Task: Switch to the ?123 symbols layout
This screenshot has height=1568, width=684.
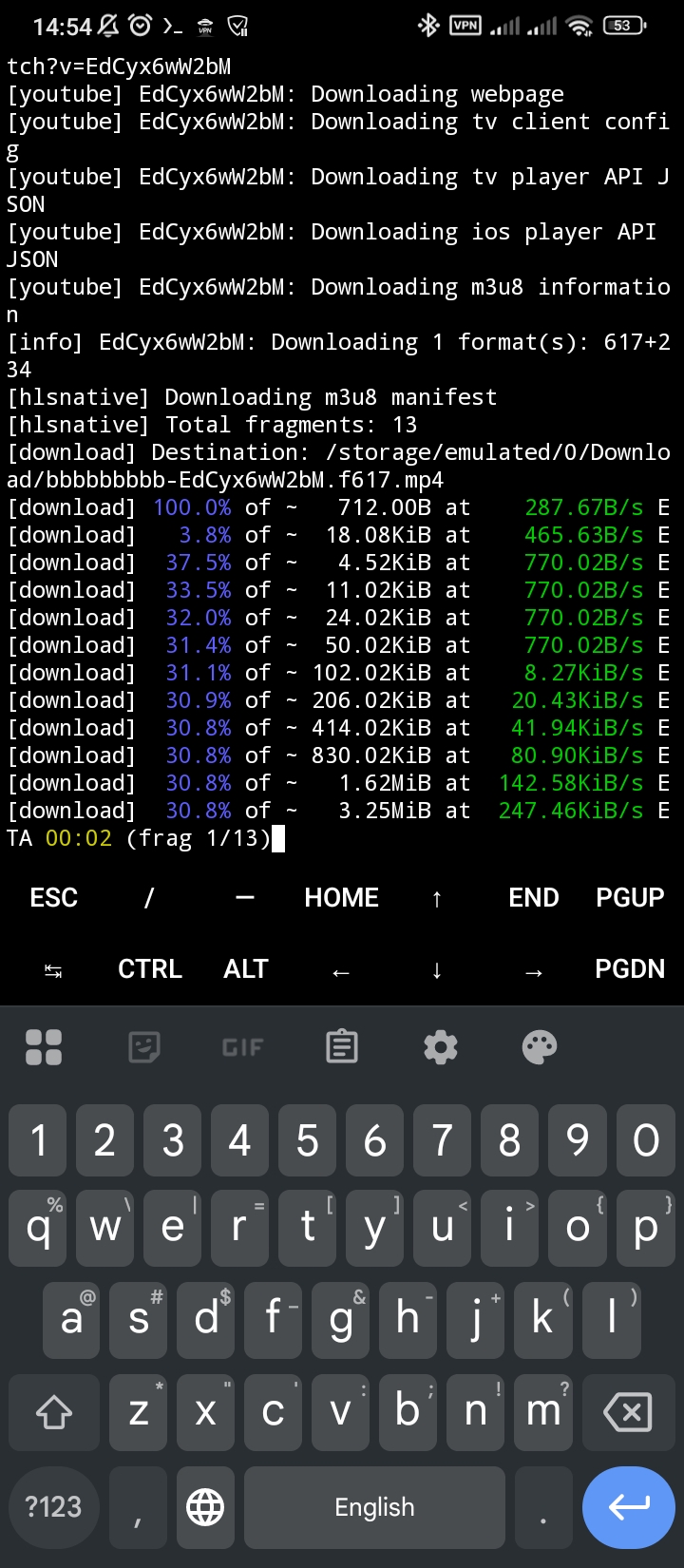Action: (53, 1507)
